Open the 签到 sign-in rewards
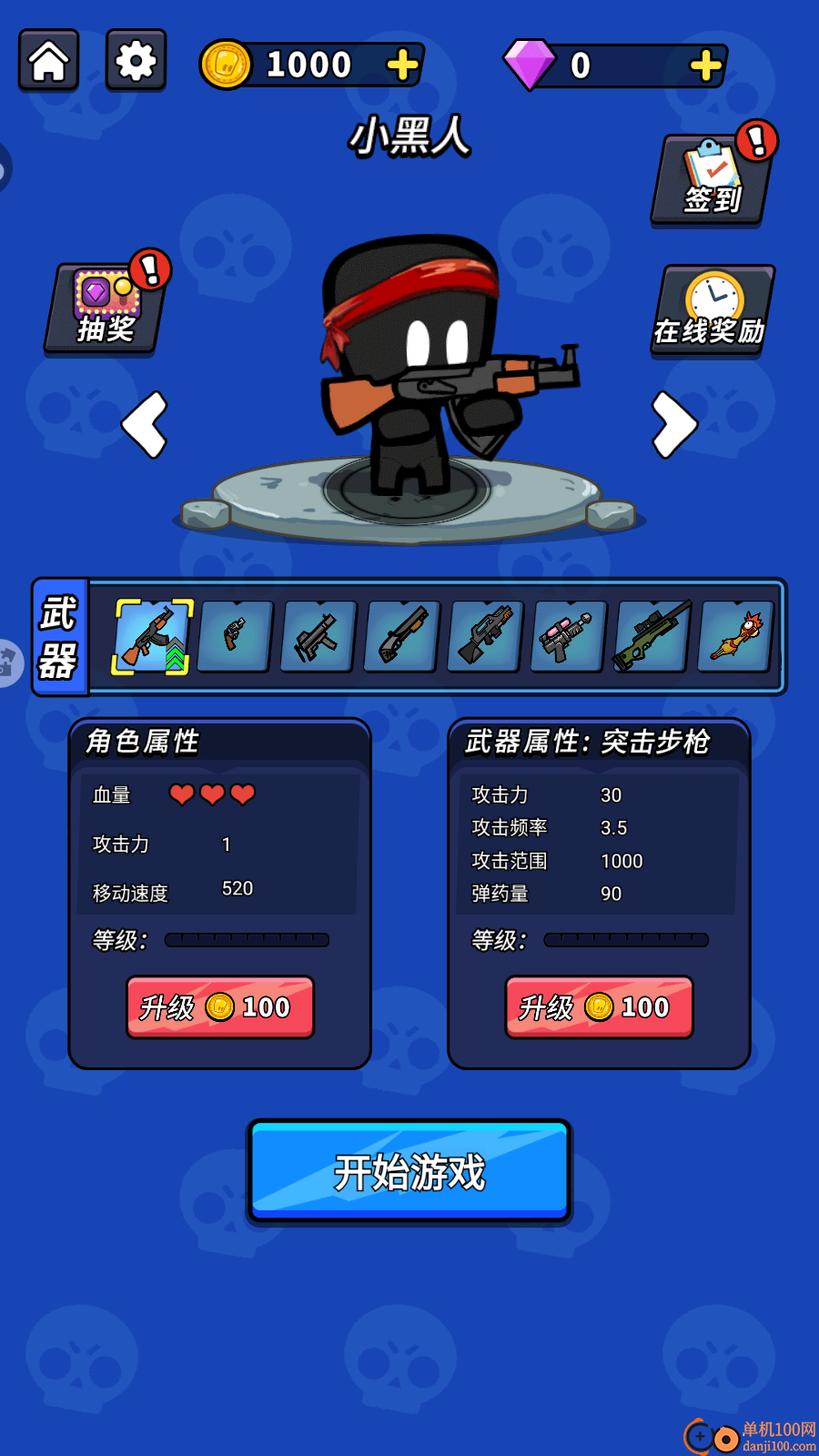The width and height of the screenshot is (819, 1456). 711,182
